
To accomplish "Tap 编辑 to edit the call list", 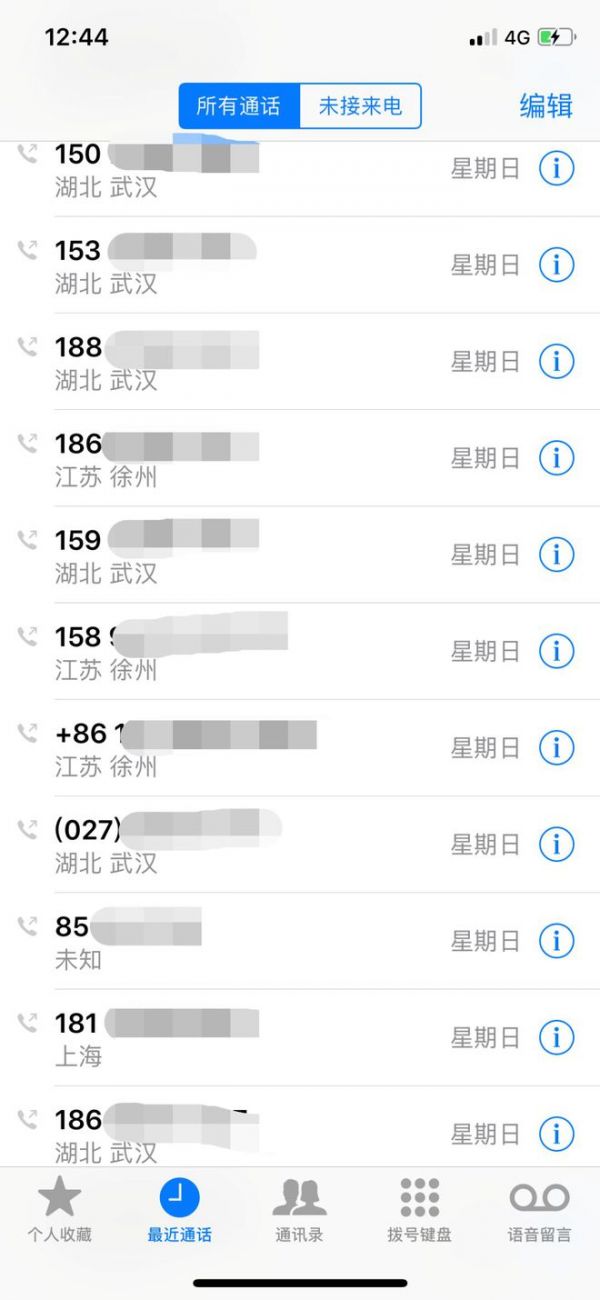I will click(x=546, y=106).
